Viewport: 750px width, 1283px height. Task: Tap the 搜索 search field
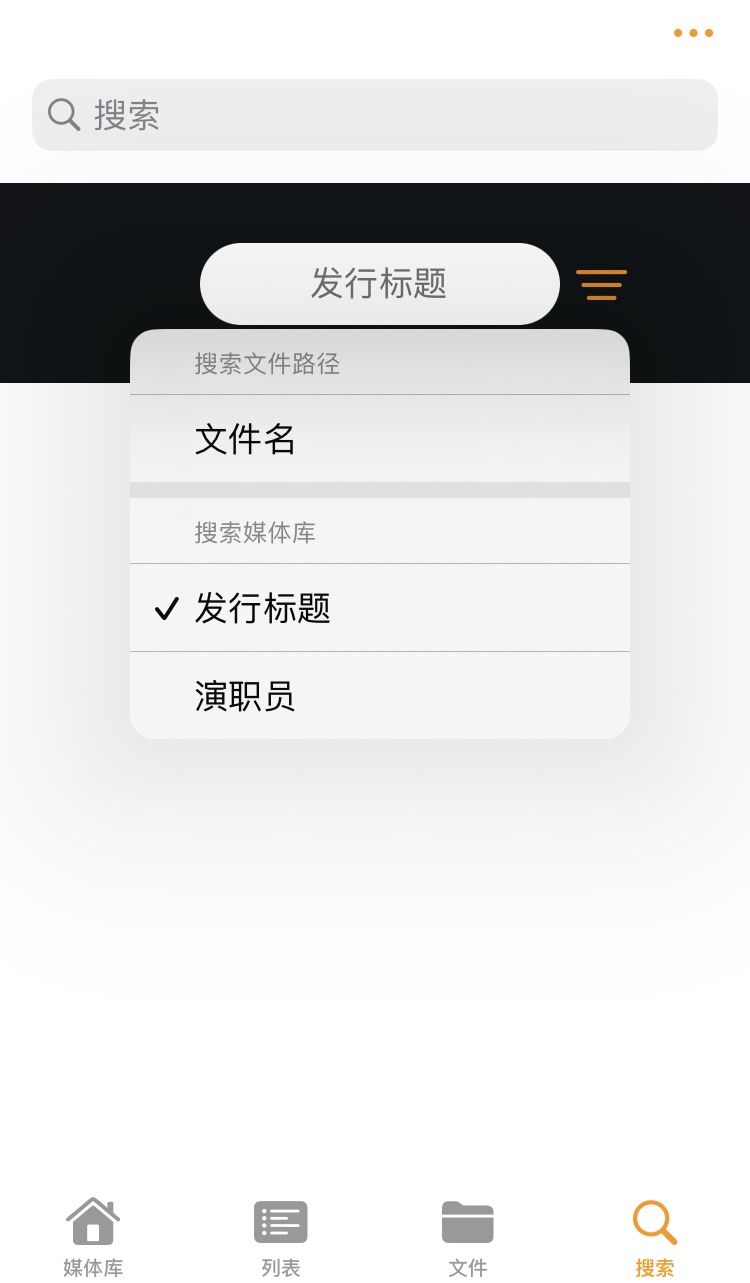click(375, 115)
